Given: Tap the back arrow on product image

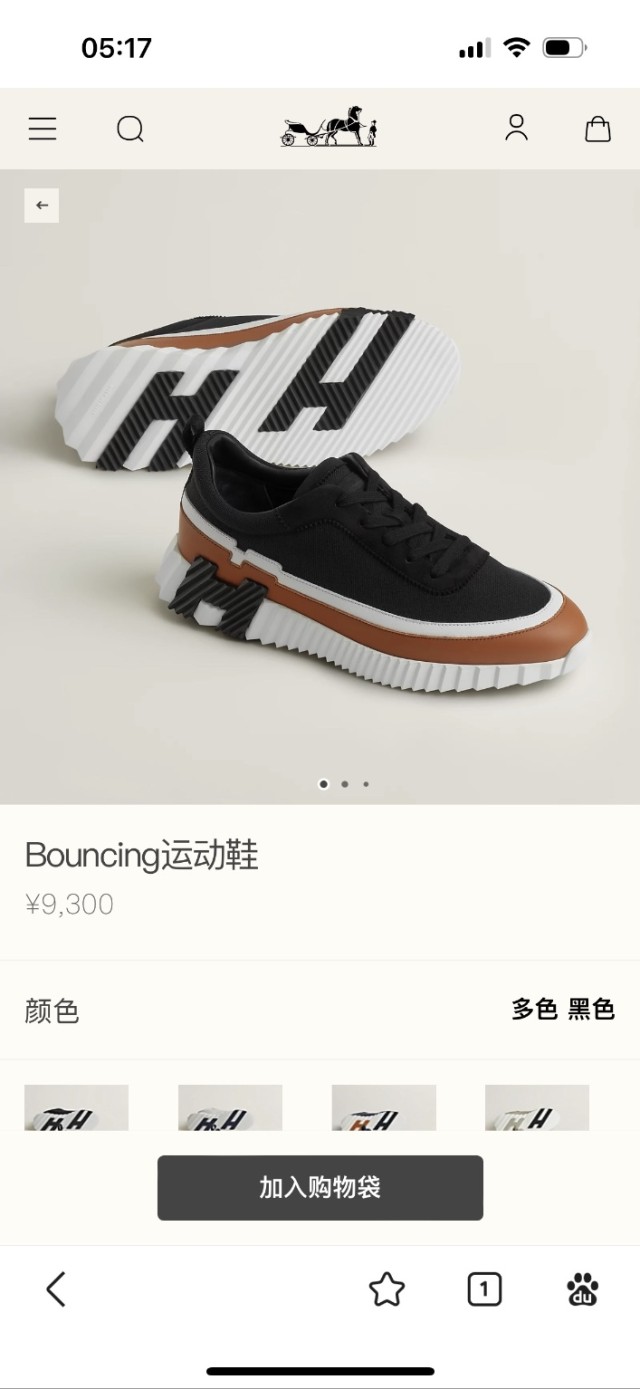Looking at the screenshot, I should pyautogui.click(x=42, y=205).
